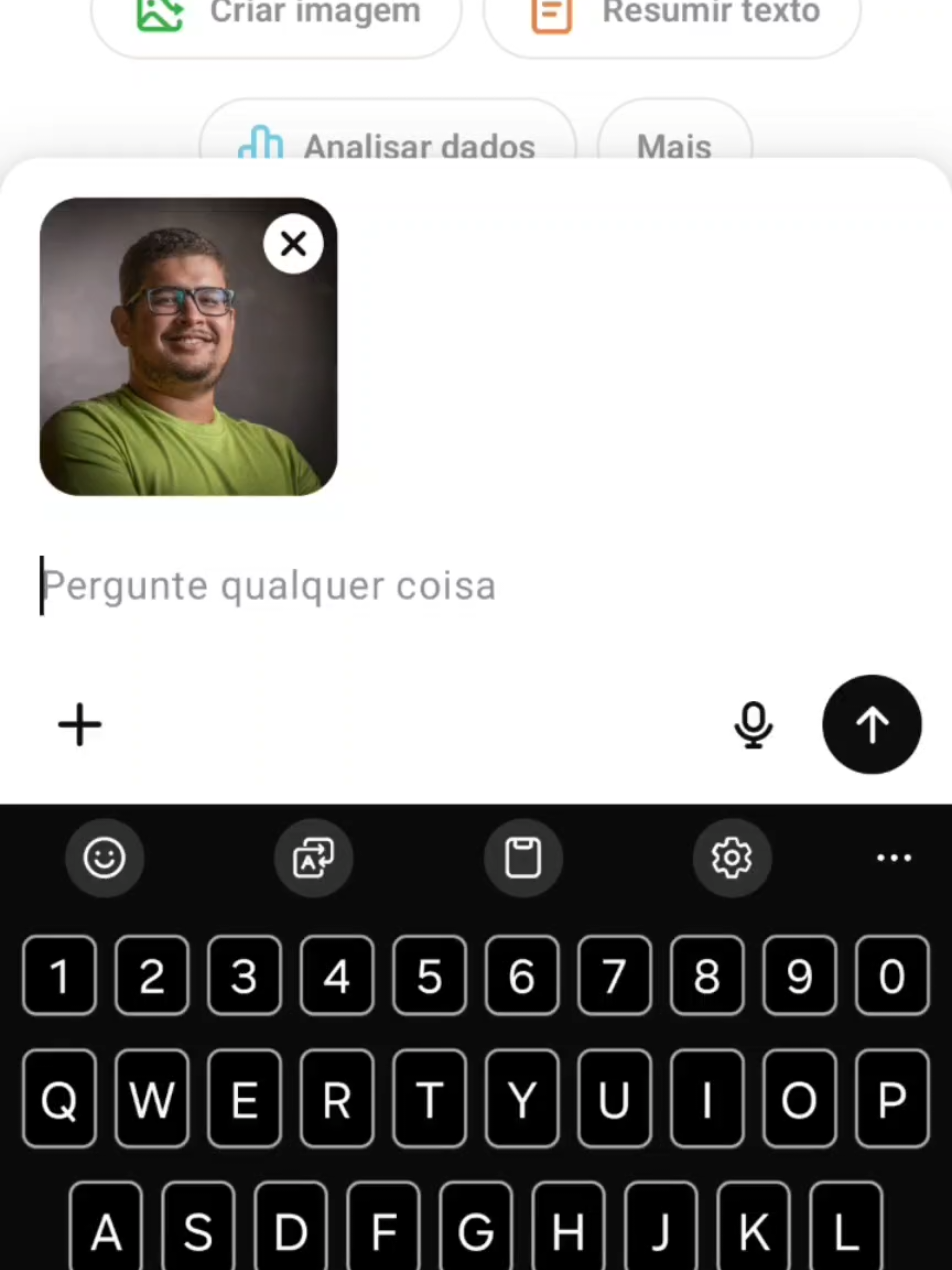952x1270 pixels.
Task: Start voice input with the microphone
Action: pos(753,725)
